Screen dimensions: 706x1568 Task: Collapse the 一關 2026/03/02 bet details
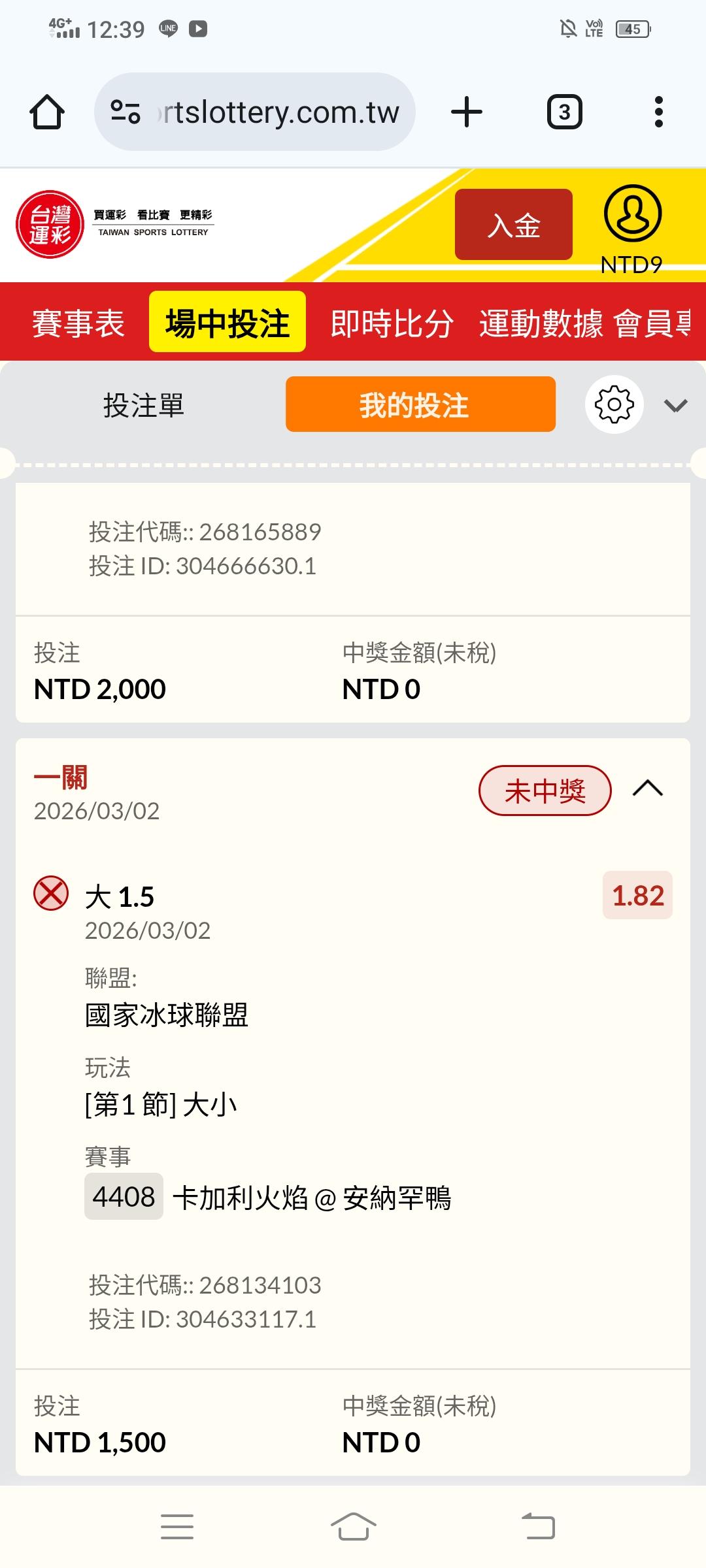click(x=647, y=789)
